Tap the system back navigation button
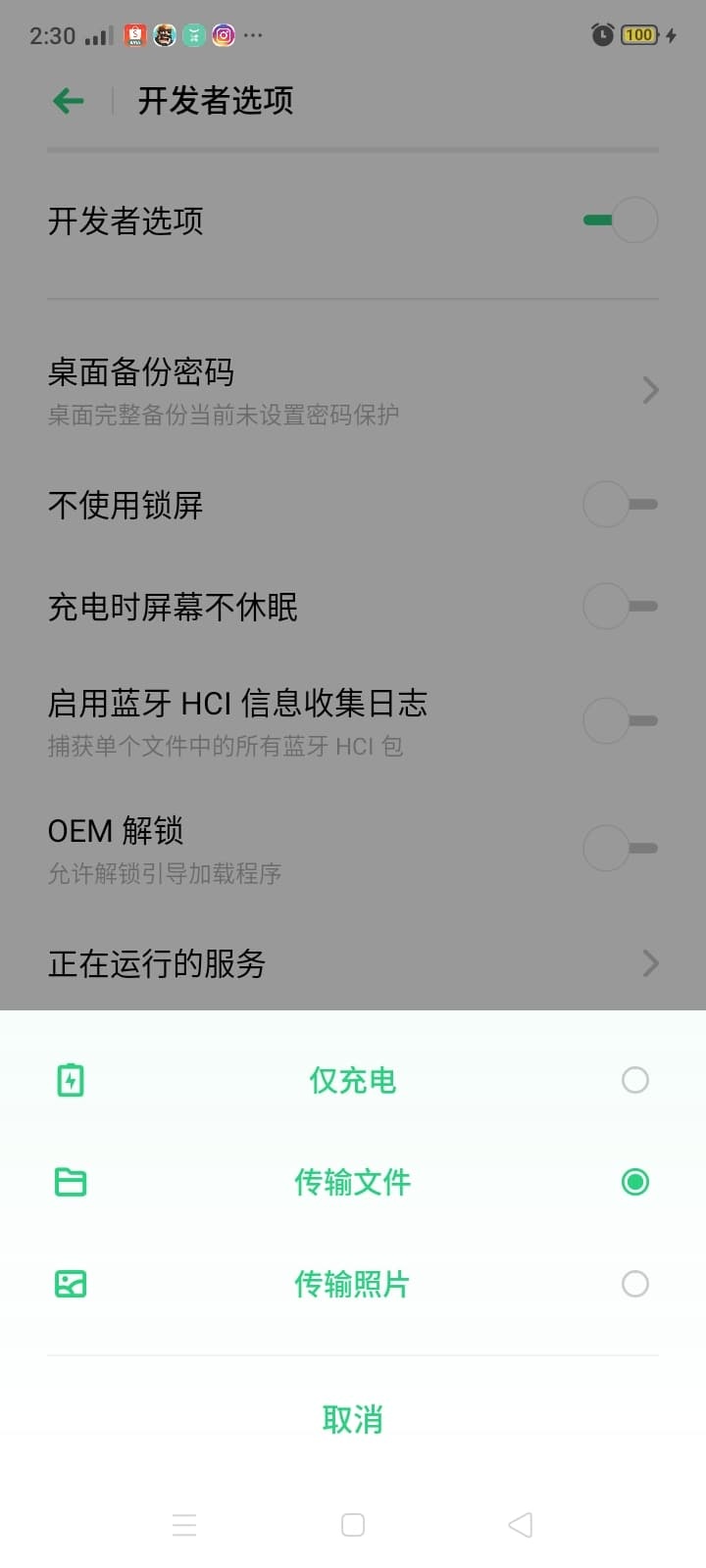 [x=521, y=1525]
